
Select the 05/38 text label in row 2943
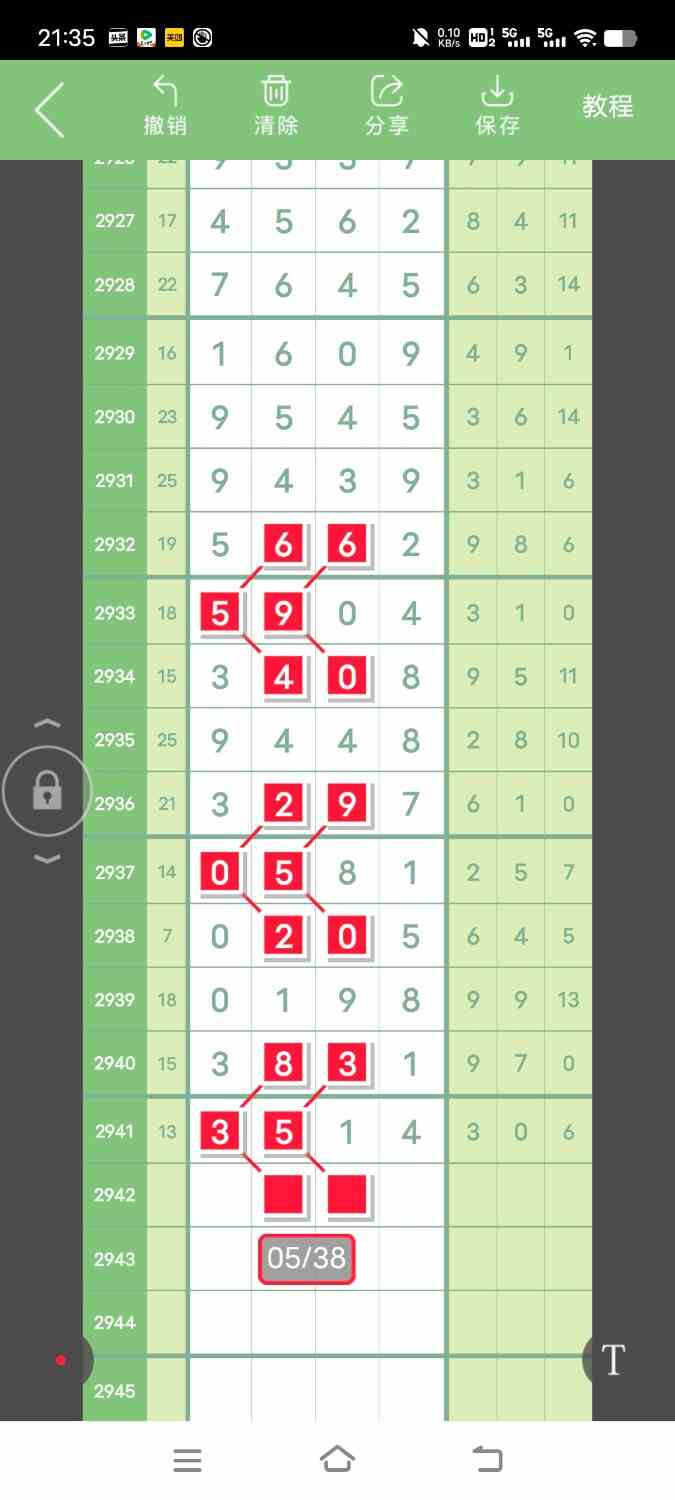tap(306, 1258)
